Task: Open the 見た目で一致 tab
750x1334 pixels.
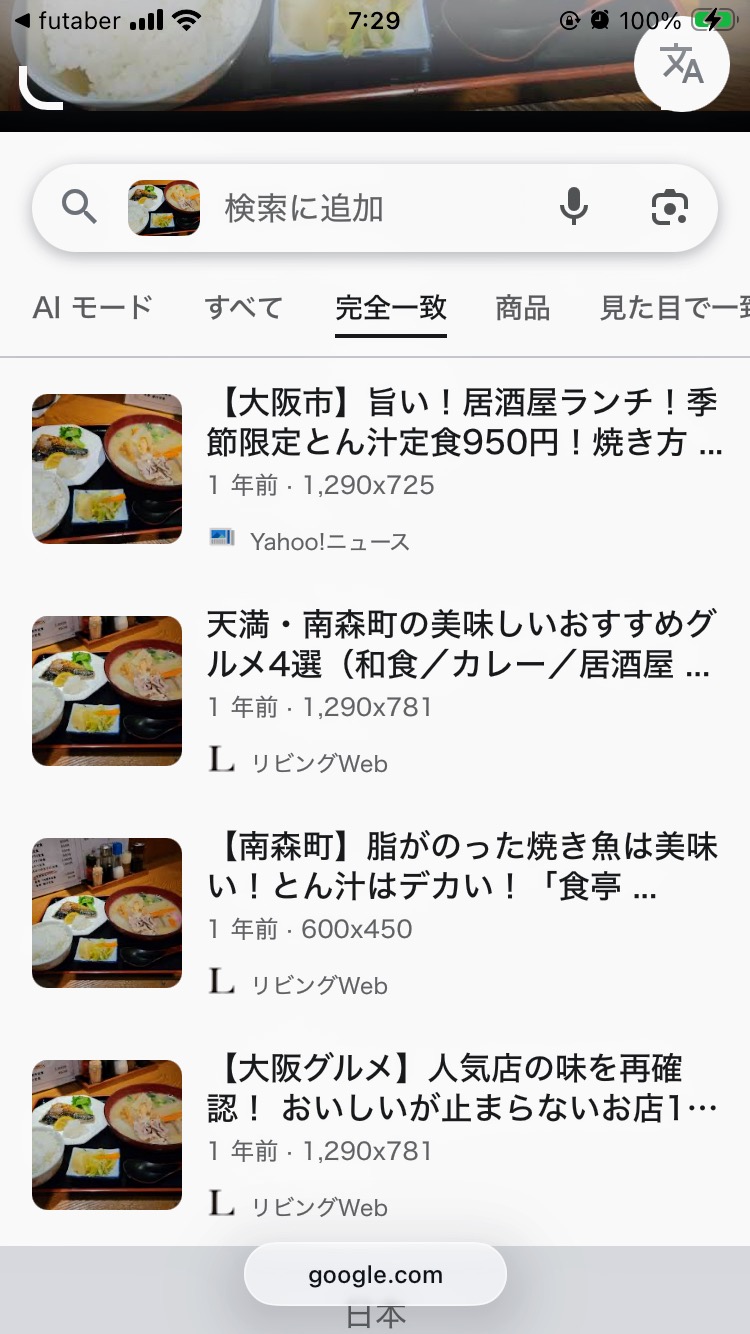Action: [x=674, y=308]
